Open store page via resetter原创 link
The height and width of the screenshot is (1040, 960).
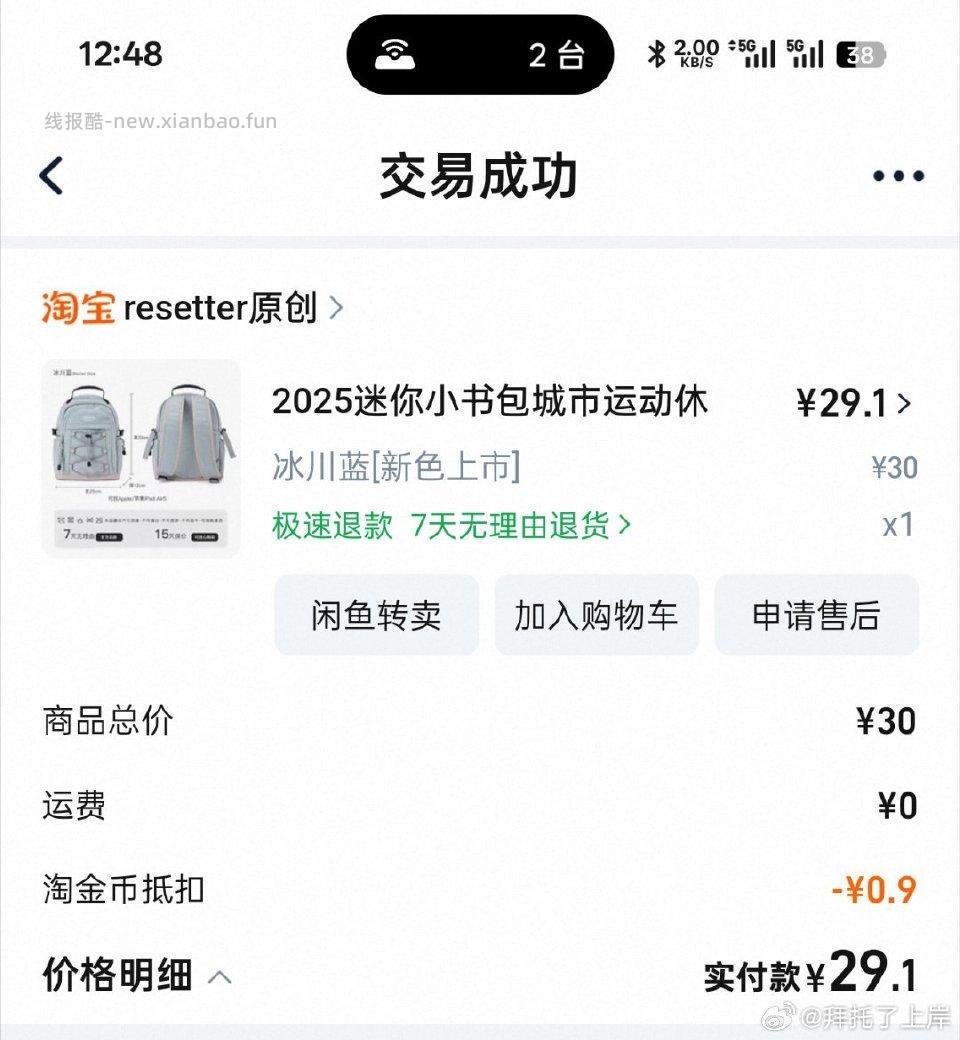tap(225, 308)
